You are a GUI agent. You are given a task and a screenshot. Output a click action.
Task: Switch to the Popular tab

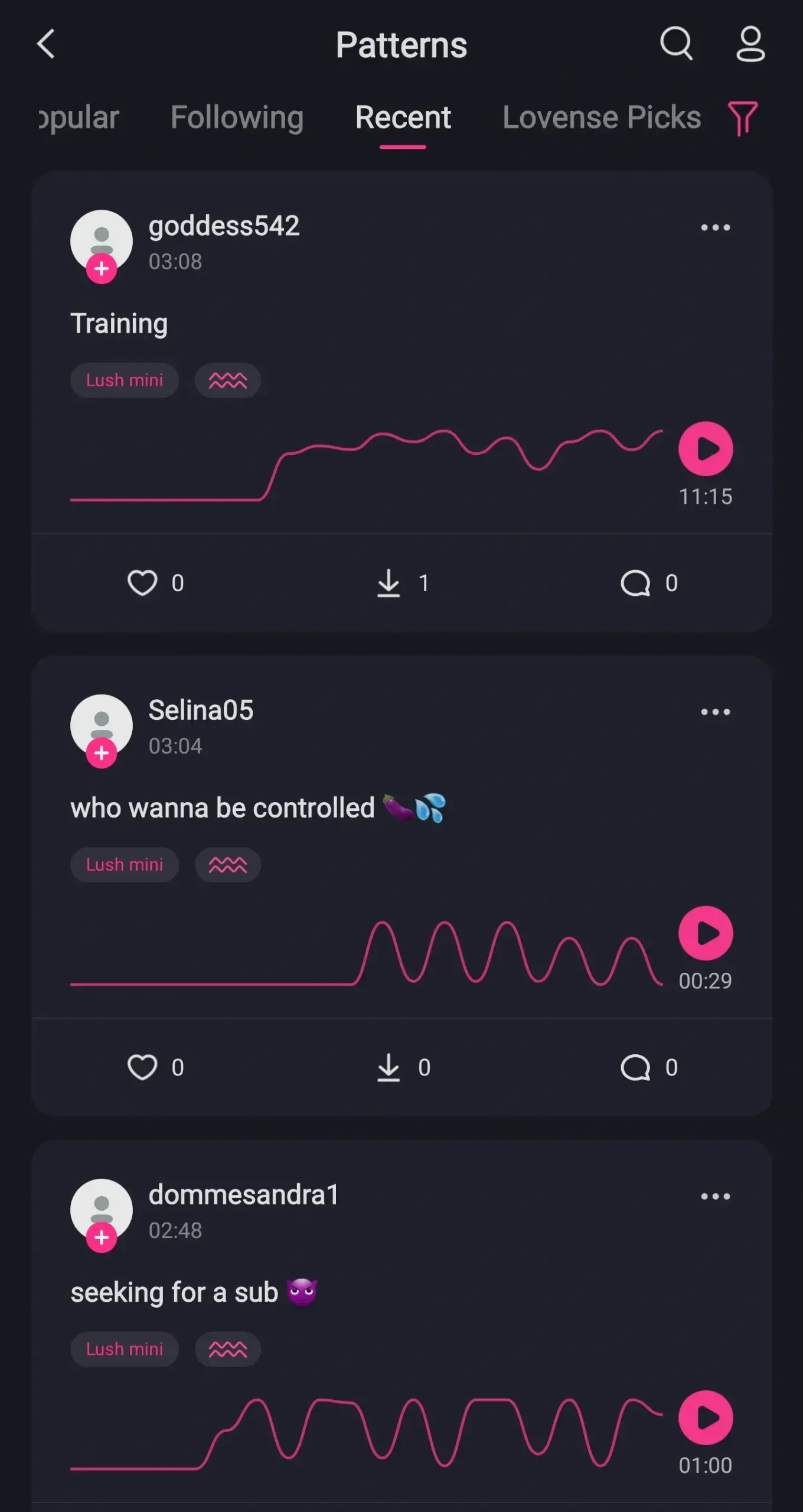click(x=79, y=118)
